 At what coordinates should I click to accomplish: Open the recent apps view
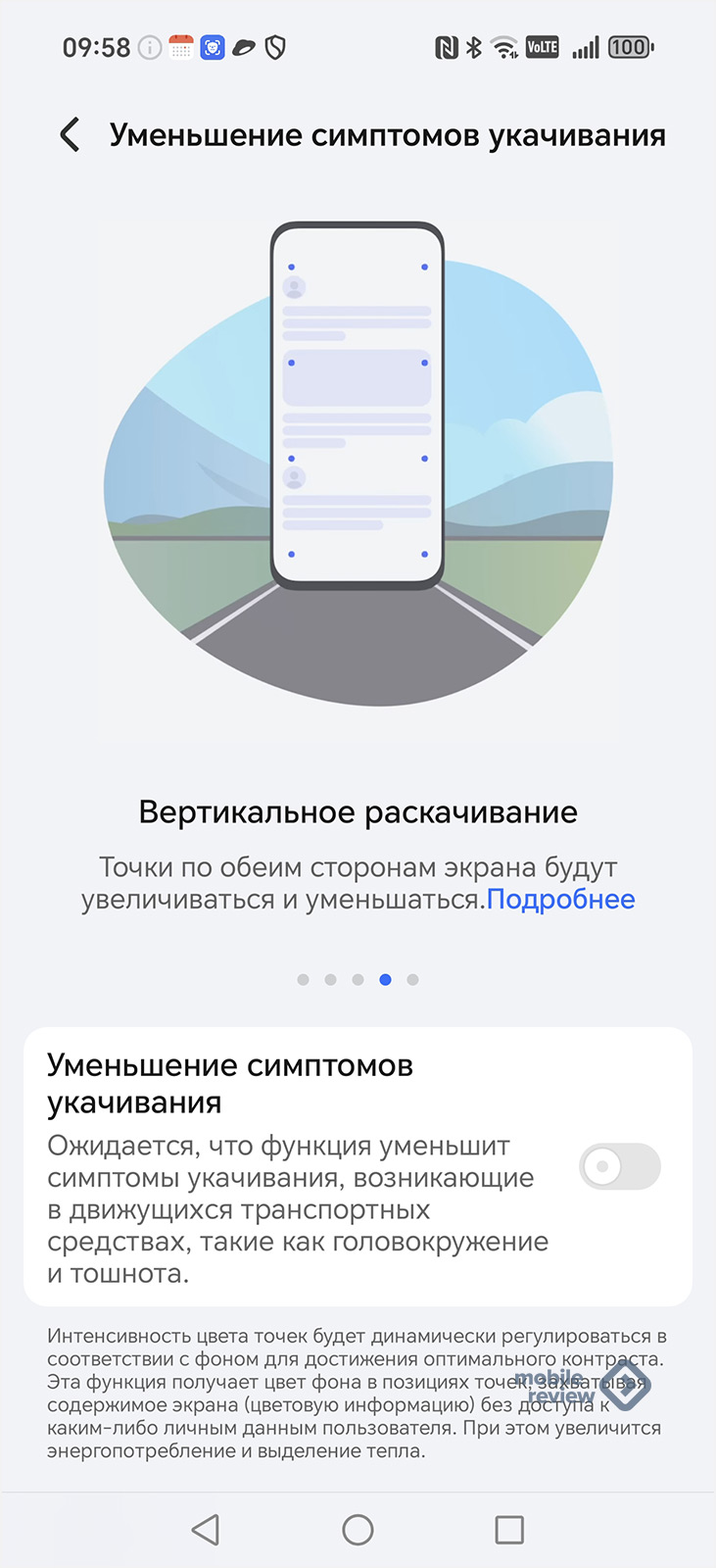509,1530
